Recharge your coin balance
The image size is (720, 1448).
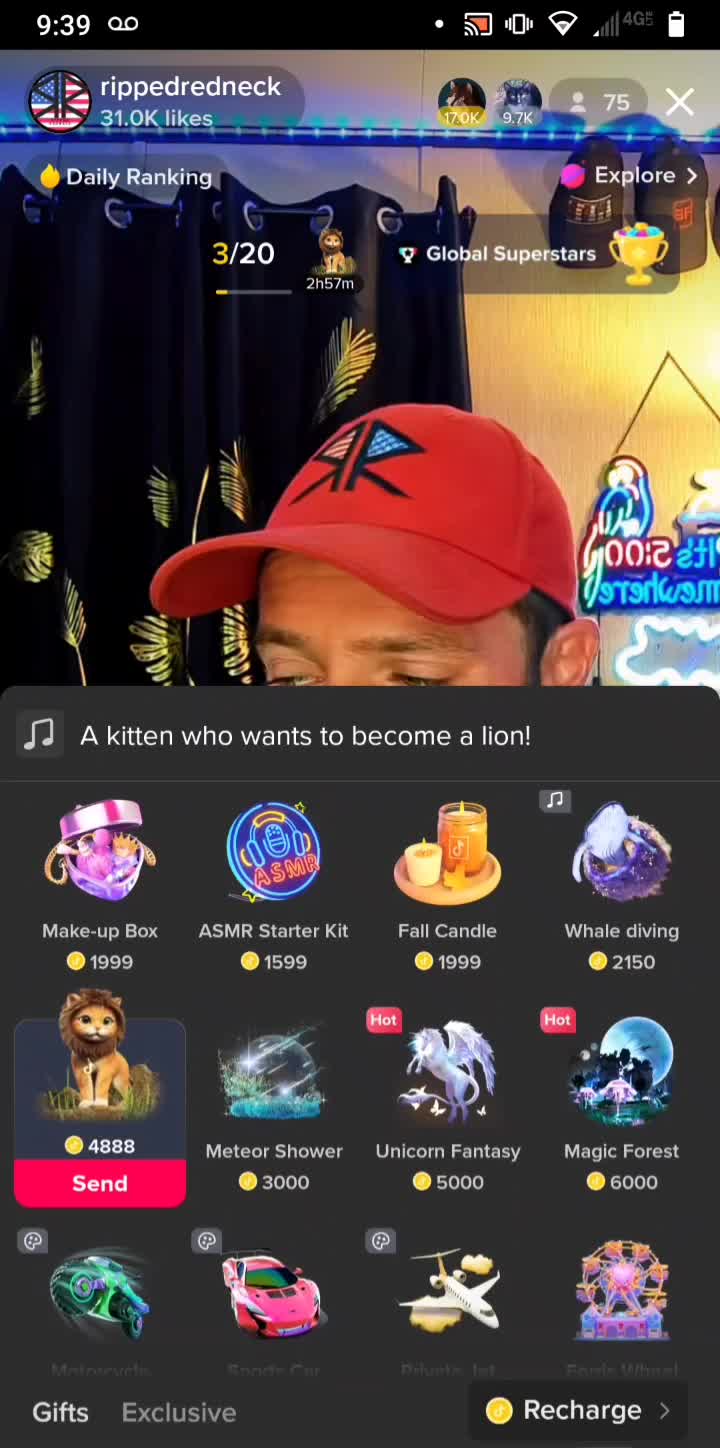click(x=578, y=1410)
